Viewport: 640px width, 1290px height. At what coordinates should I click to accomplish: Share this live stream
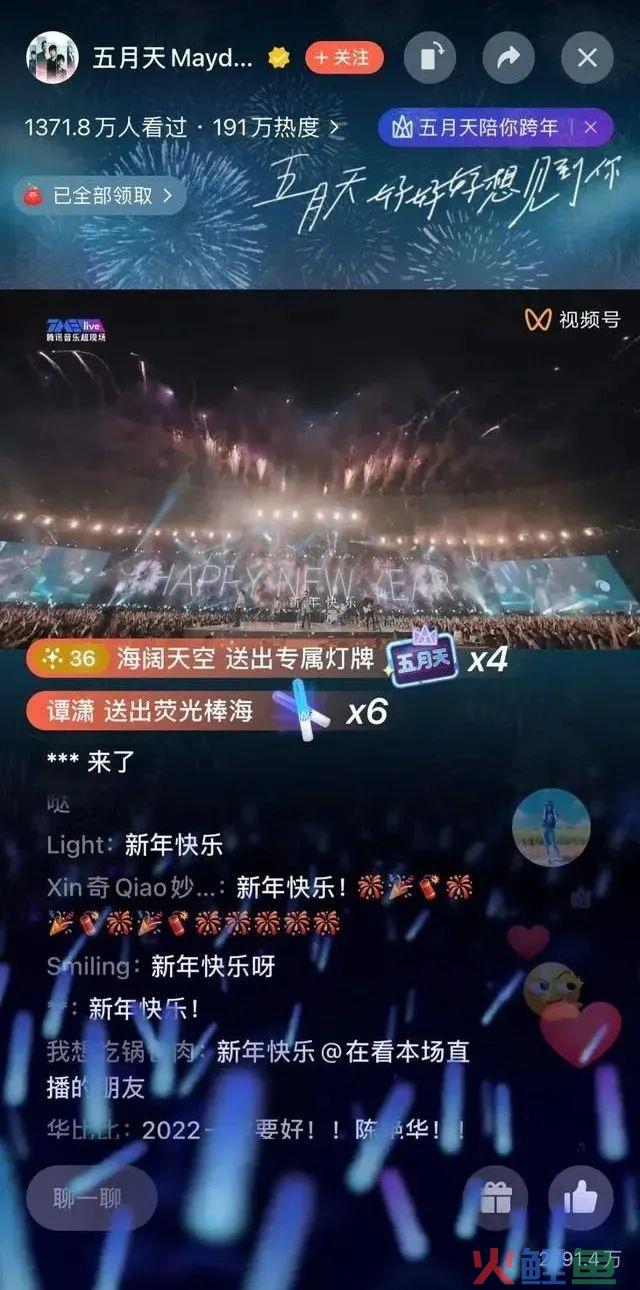pos(508,58)
